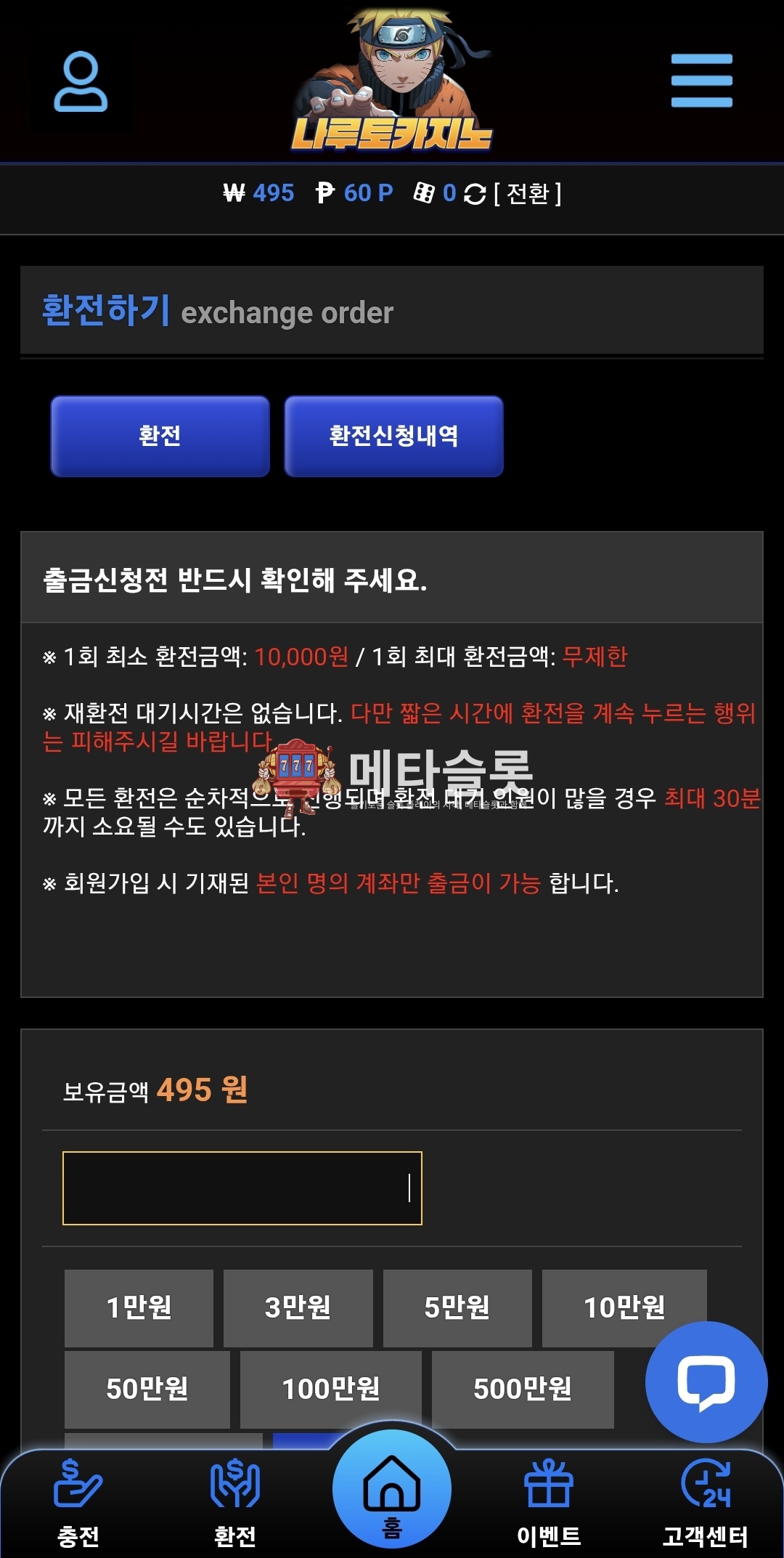Tap the 100만원 amount button

pyautogui.click(x=330, y=1389)
